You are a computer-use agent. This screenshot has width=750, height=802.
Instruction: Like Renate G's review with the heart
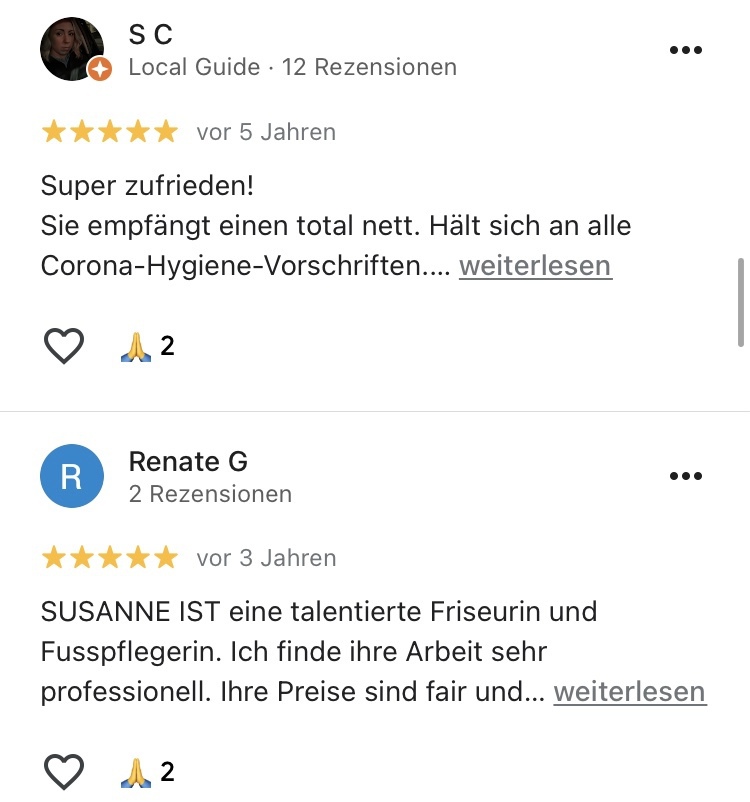coord(64,772)
